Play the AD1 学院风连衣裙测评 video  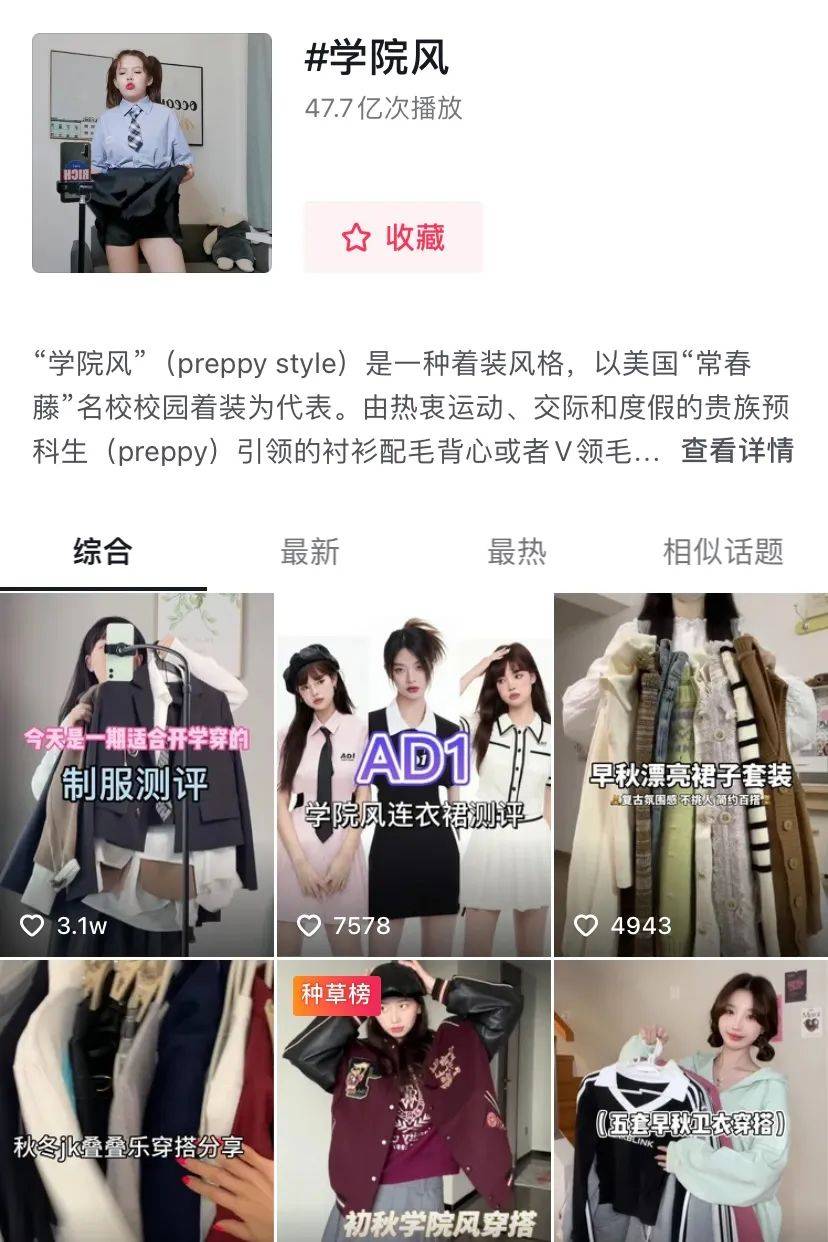[x=414, y=775]
